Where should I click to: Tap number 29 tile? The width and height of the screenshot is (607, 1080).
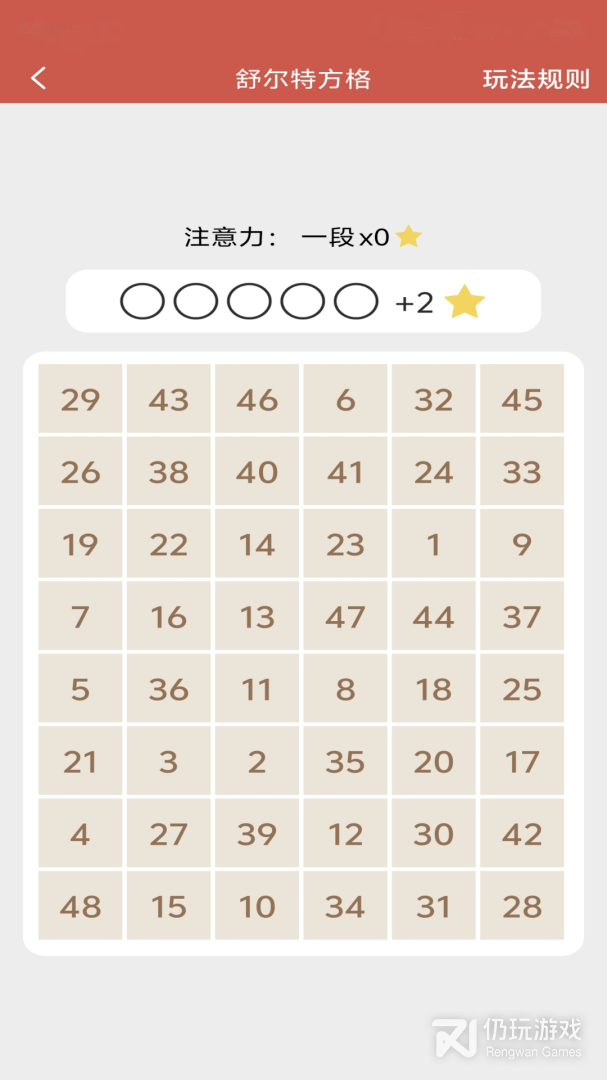tap(80, 399)
